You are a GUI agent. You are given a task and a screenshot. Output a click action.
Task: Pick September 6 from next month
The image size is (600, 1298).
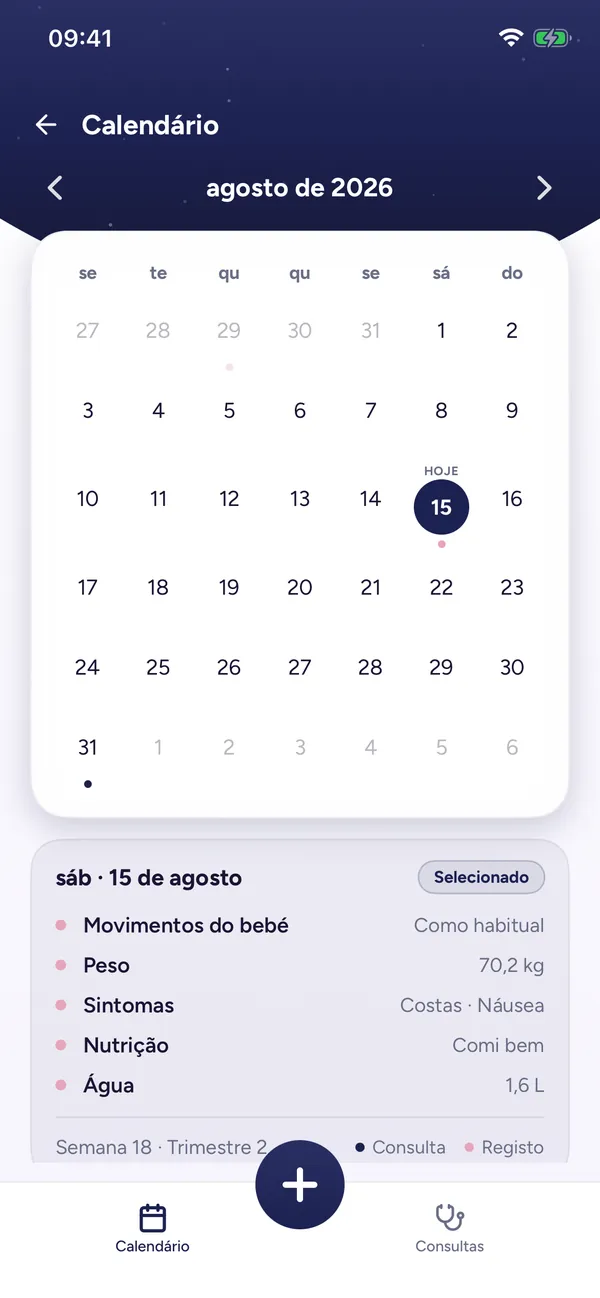(512, 747)
